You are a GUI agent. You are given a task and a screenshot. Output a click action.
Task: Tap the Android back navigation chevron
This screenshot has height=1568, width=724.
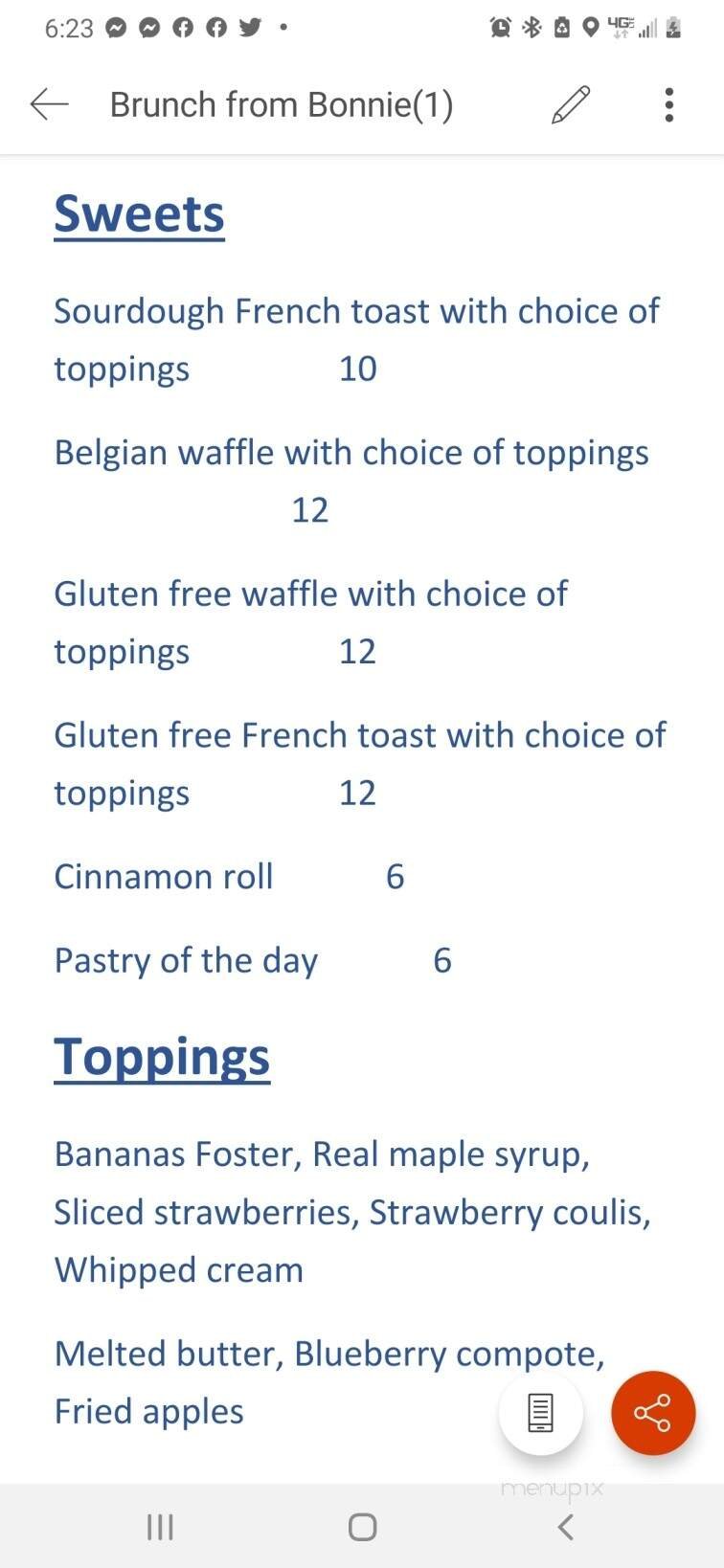click(565, 1528)
